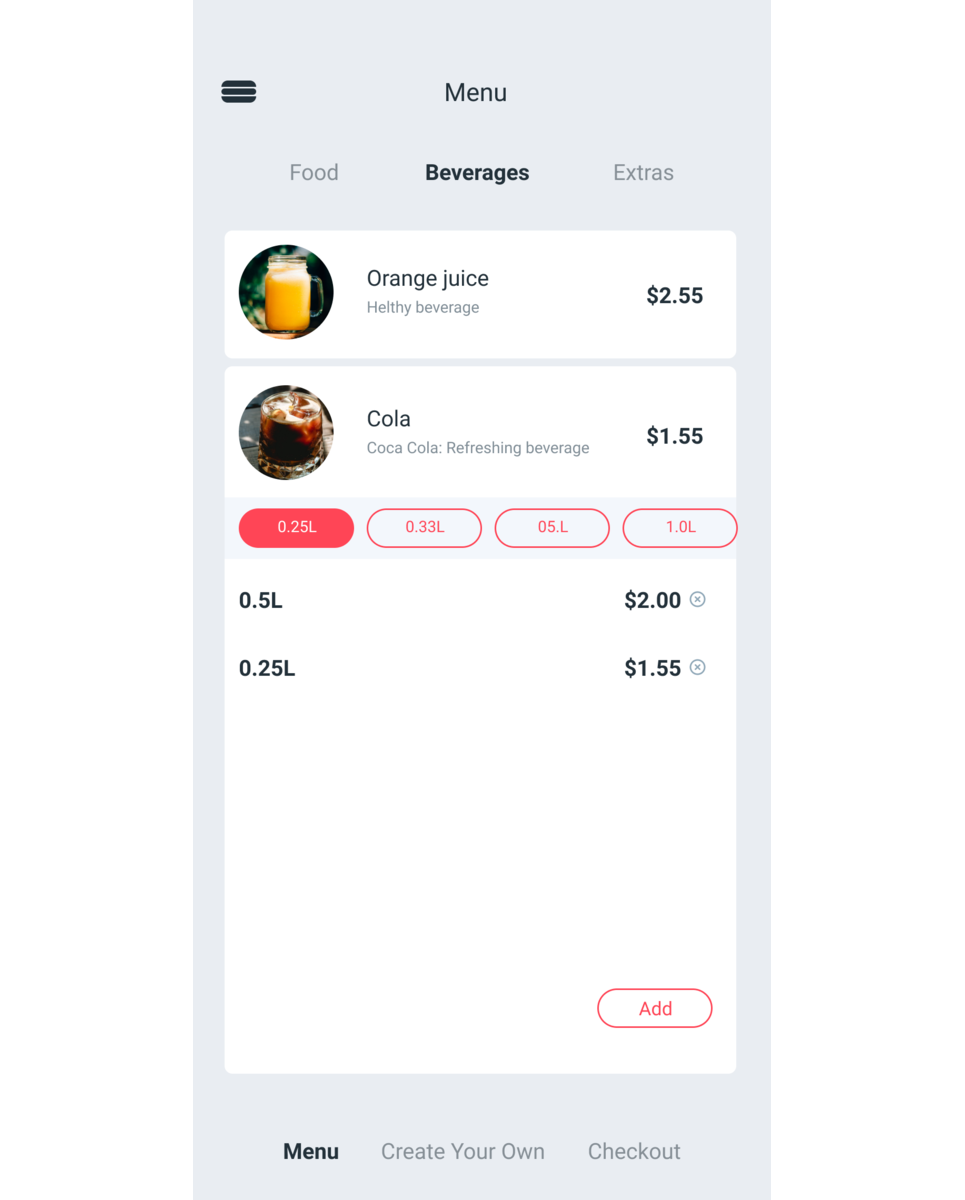965x1200 pixels.
Task: Open the Orange juice item card
Action: pyautogui.click(x=480, y=295)
